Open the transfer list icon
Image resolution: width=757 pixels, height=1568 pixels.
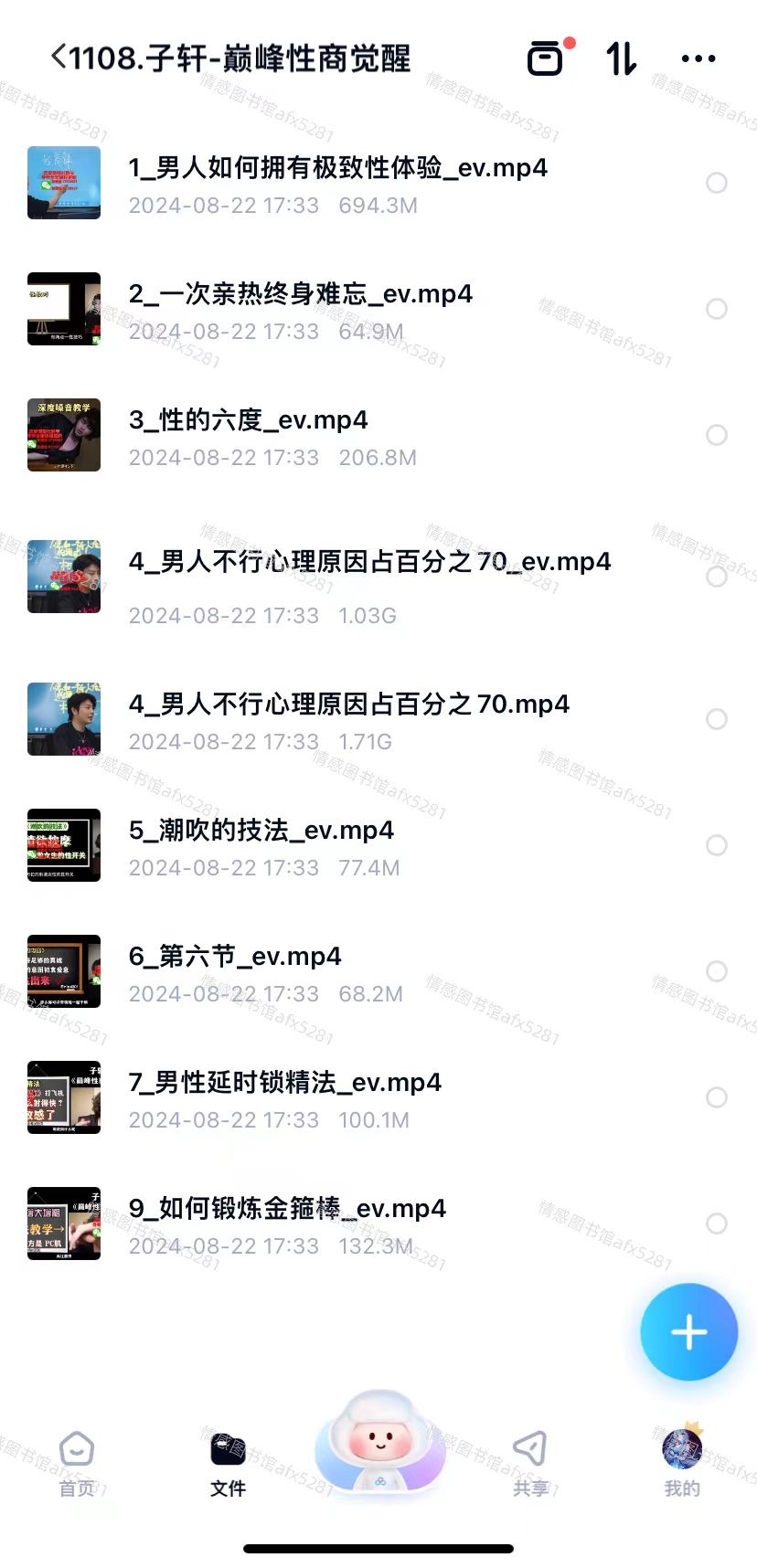pos(546,58)
